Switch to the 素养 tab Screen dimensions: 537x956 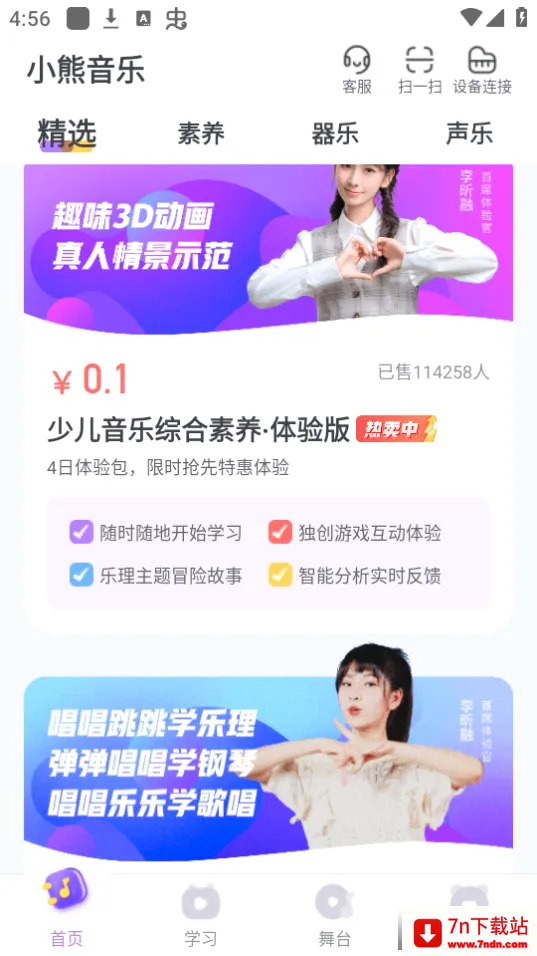tap(201, 134)
